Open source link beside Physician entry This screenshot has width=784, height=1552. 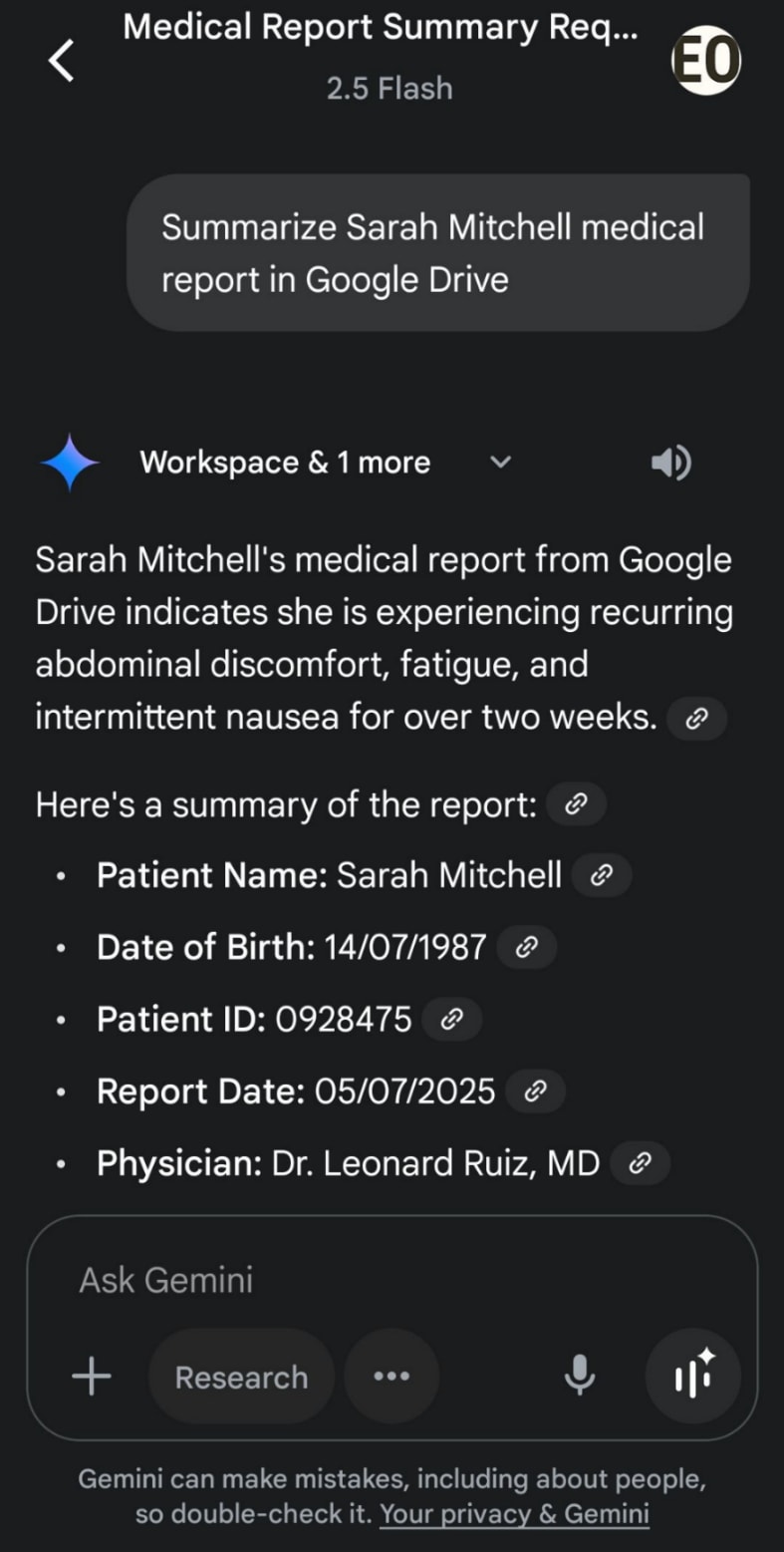tap(641, 1162)
